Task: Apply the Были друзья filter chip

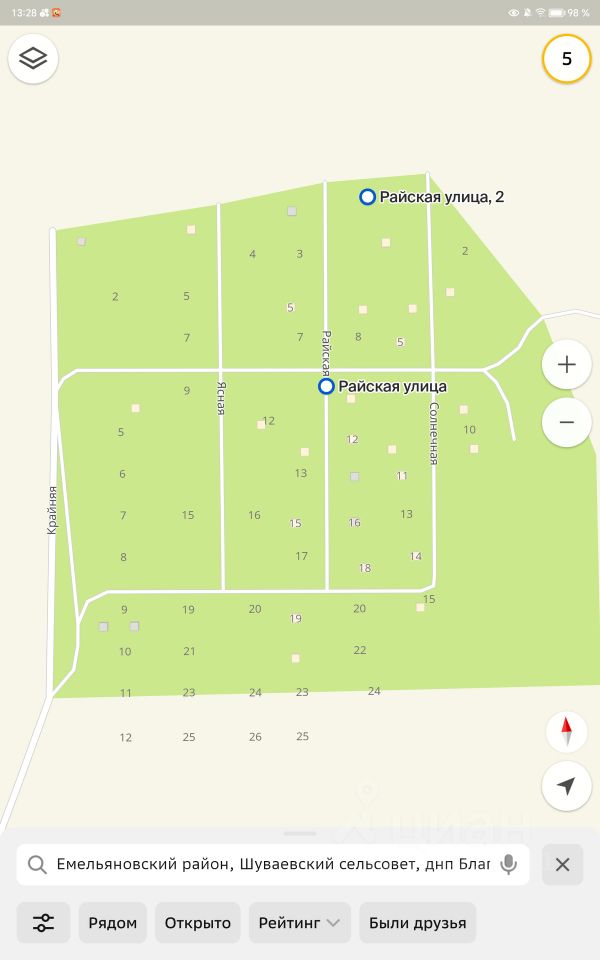Action: pos(417,922)
